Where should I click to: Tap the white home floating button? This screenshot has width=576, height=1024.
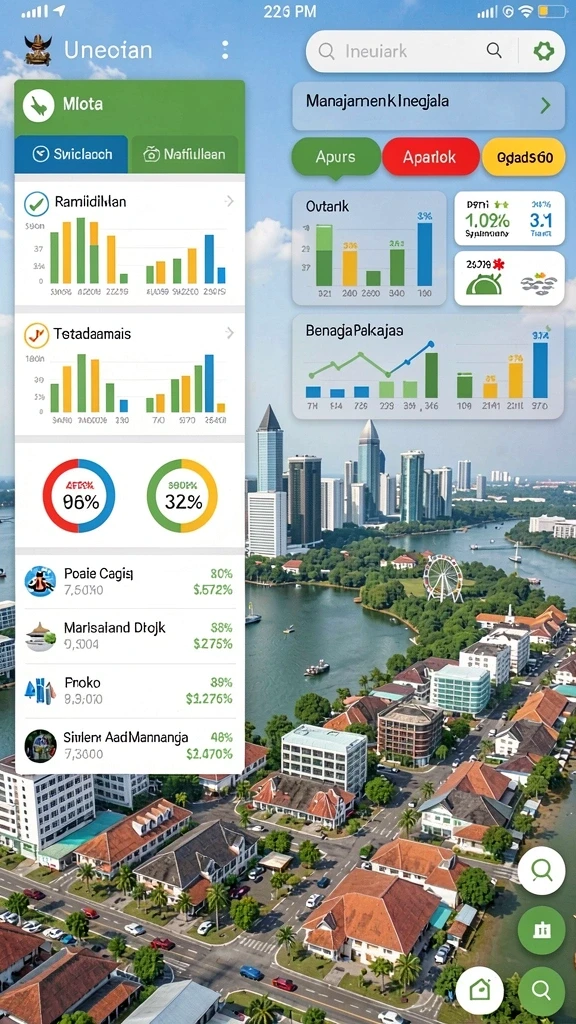480,991
